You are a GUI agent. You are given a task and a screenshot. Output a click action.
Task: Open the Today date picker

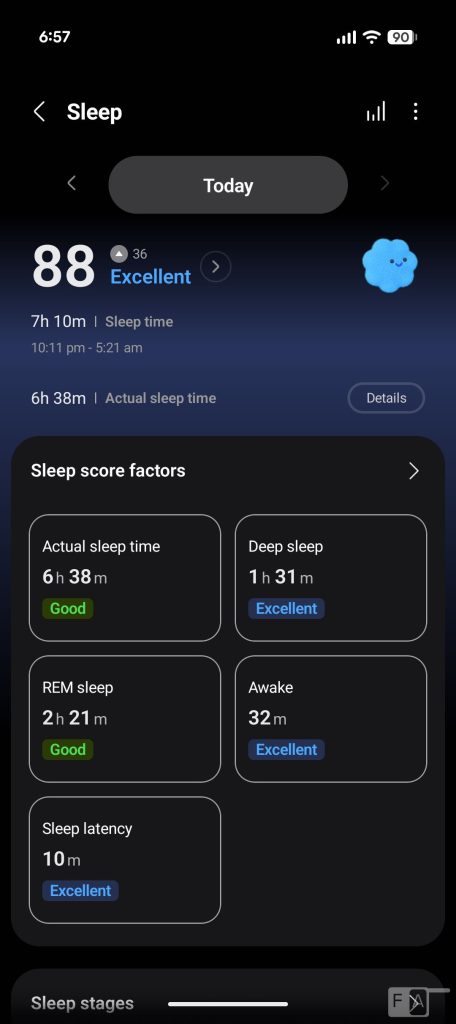228,185
